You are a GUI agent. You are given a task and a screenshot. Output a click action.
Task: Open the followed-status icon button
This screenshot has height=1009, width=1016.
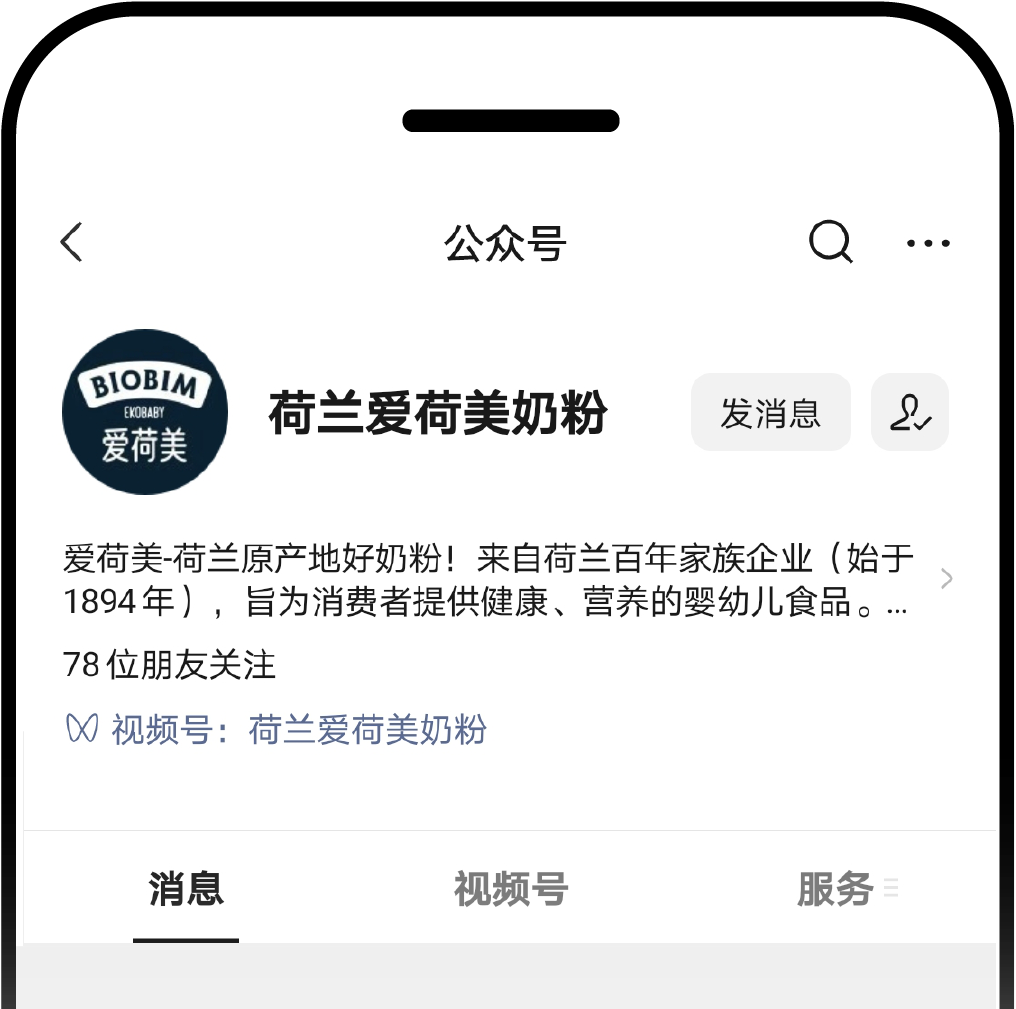(909, 412)
